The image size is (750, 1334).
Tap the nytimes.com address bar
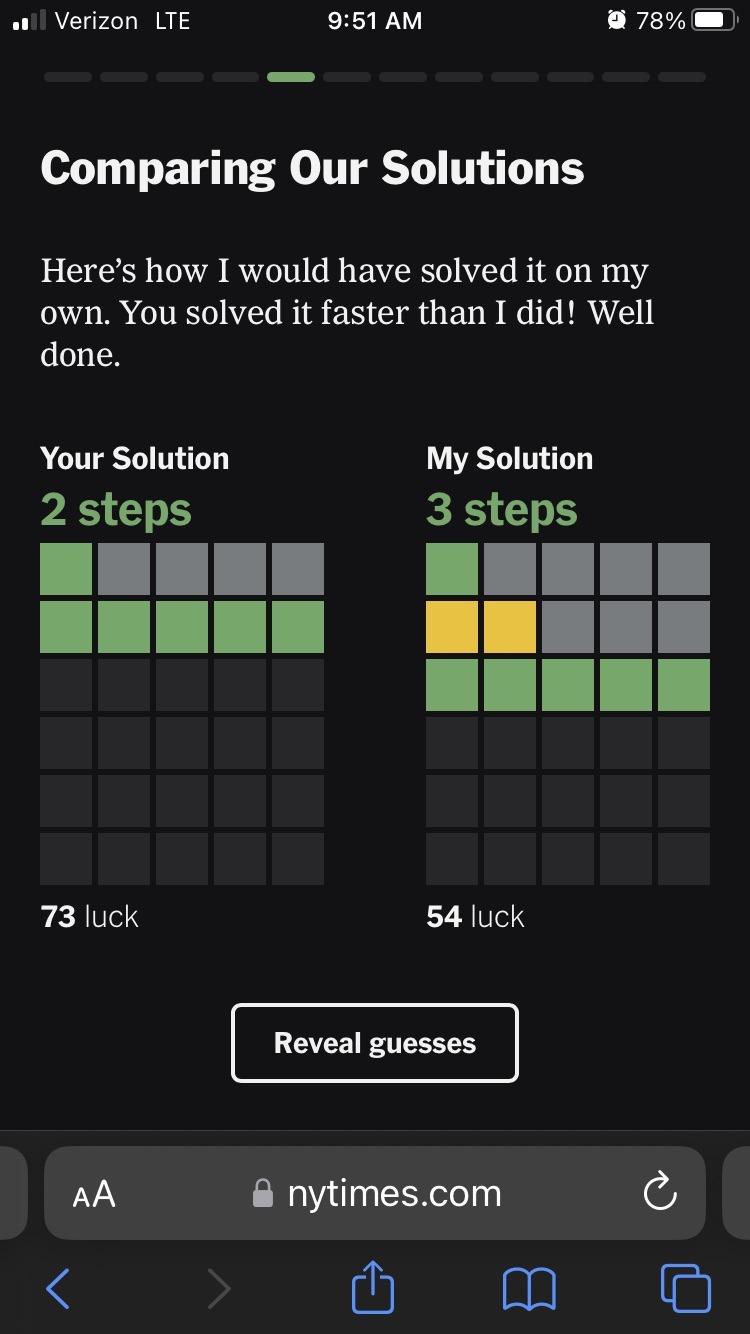375,1193
